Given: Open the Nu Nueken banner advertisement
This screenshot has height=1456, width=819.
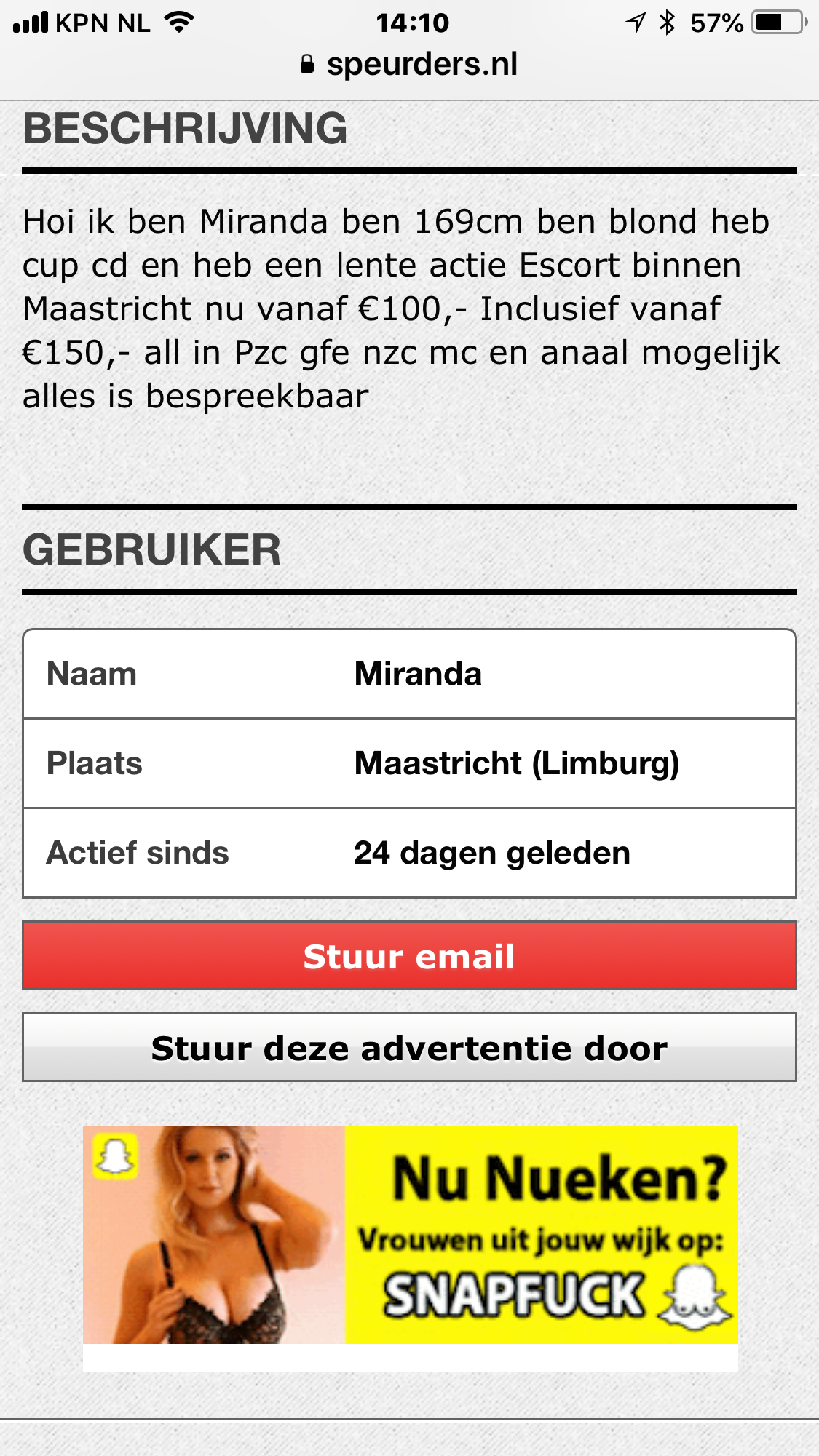Looking at the screenshot, I should point(411,1234).
